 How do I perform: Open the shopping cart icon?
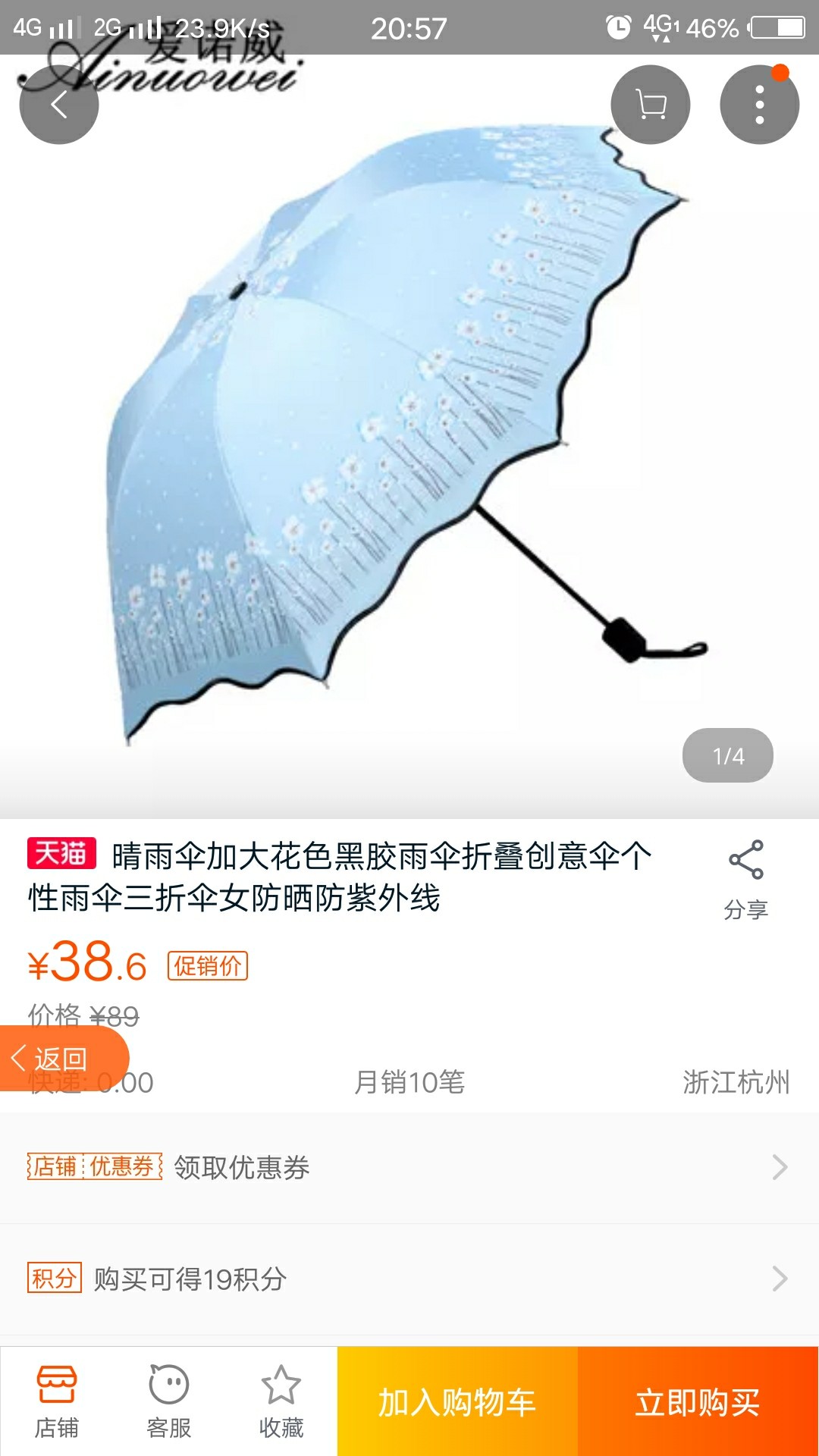point(651,105)
